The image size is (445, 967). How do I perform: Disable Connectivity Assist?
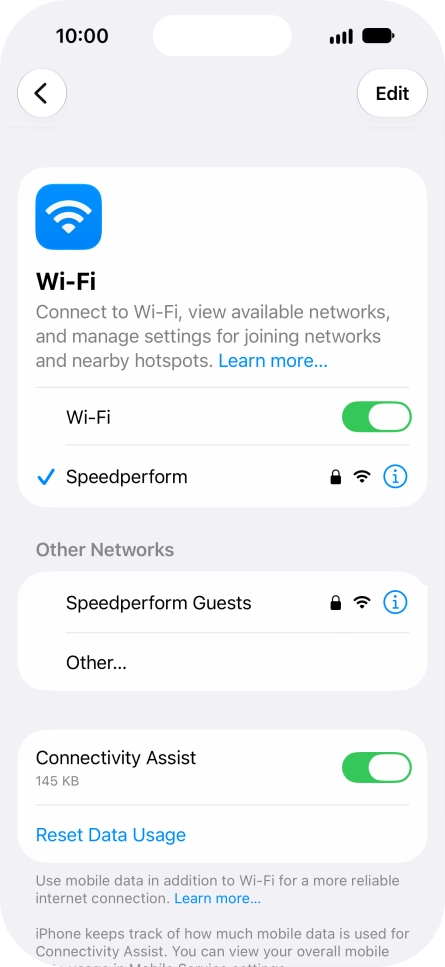pyautogui.click(x=377, y=768)
